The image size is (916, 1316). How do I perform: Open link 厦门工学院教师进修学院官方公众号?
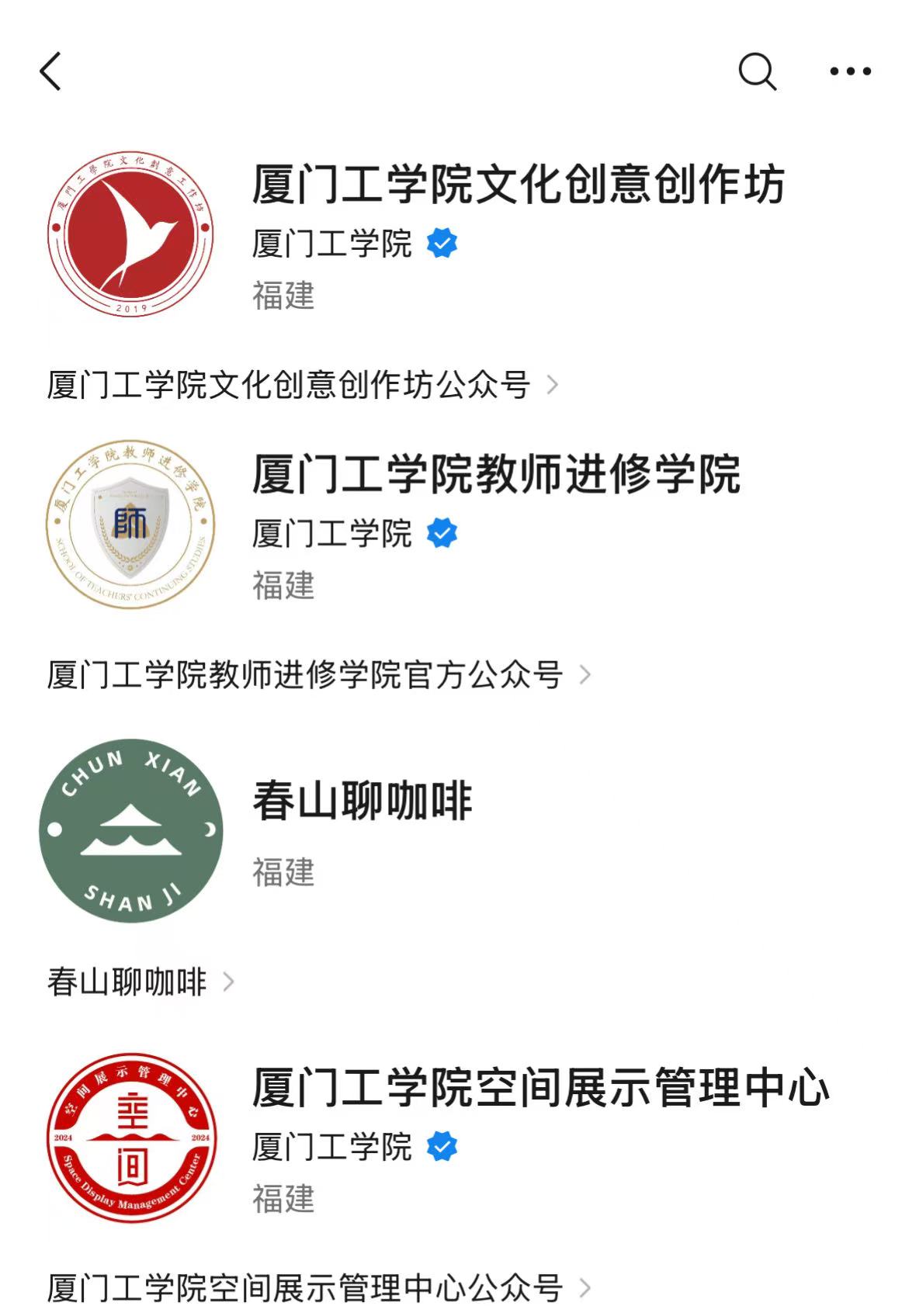pos(317,675)
